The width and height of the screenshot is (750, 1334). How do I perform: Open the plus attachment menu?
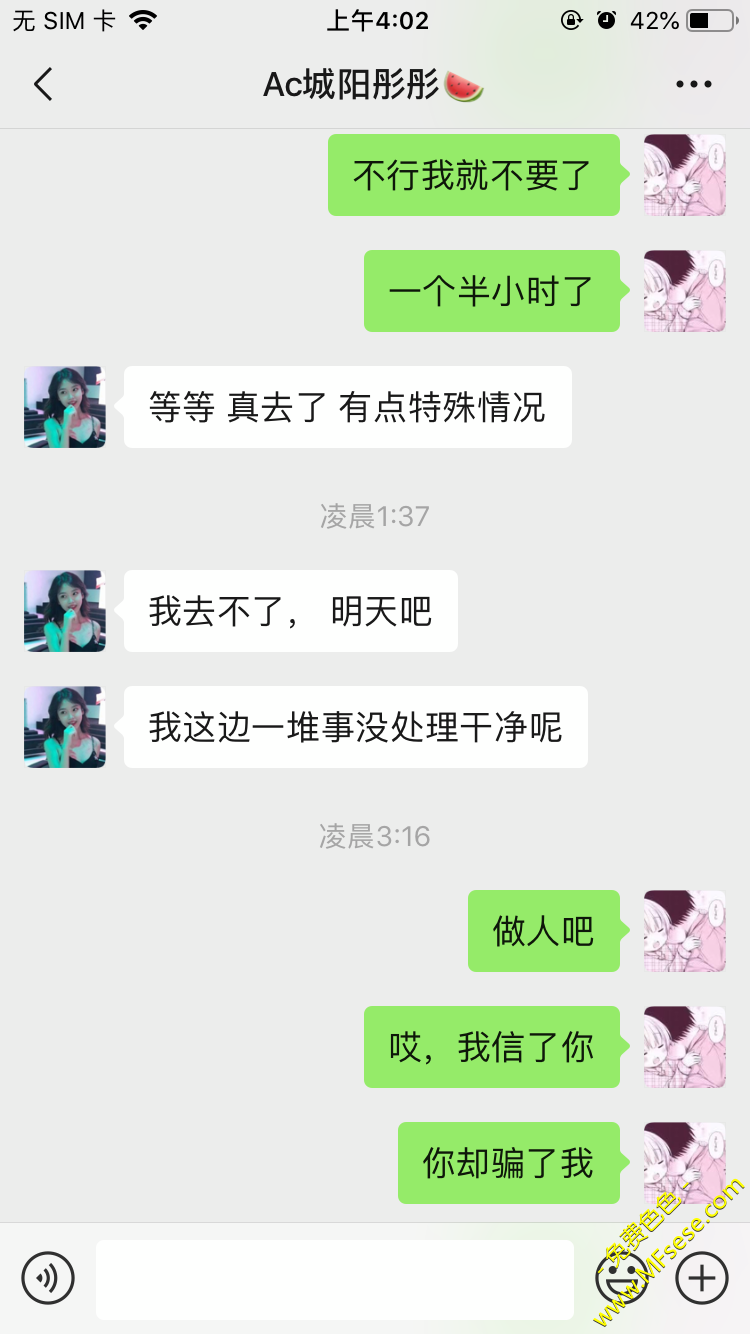click(702, 1278)
